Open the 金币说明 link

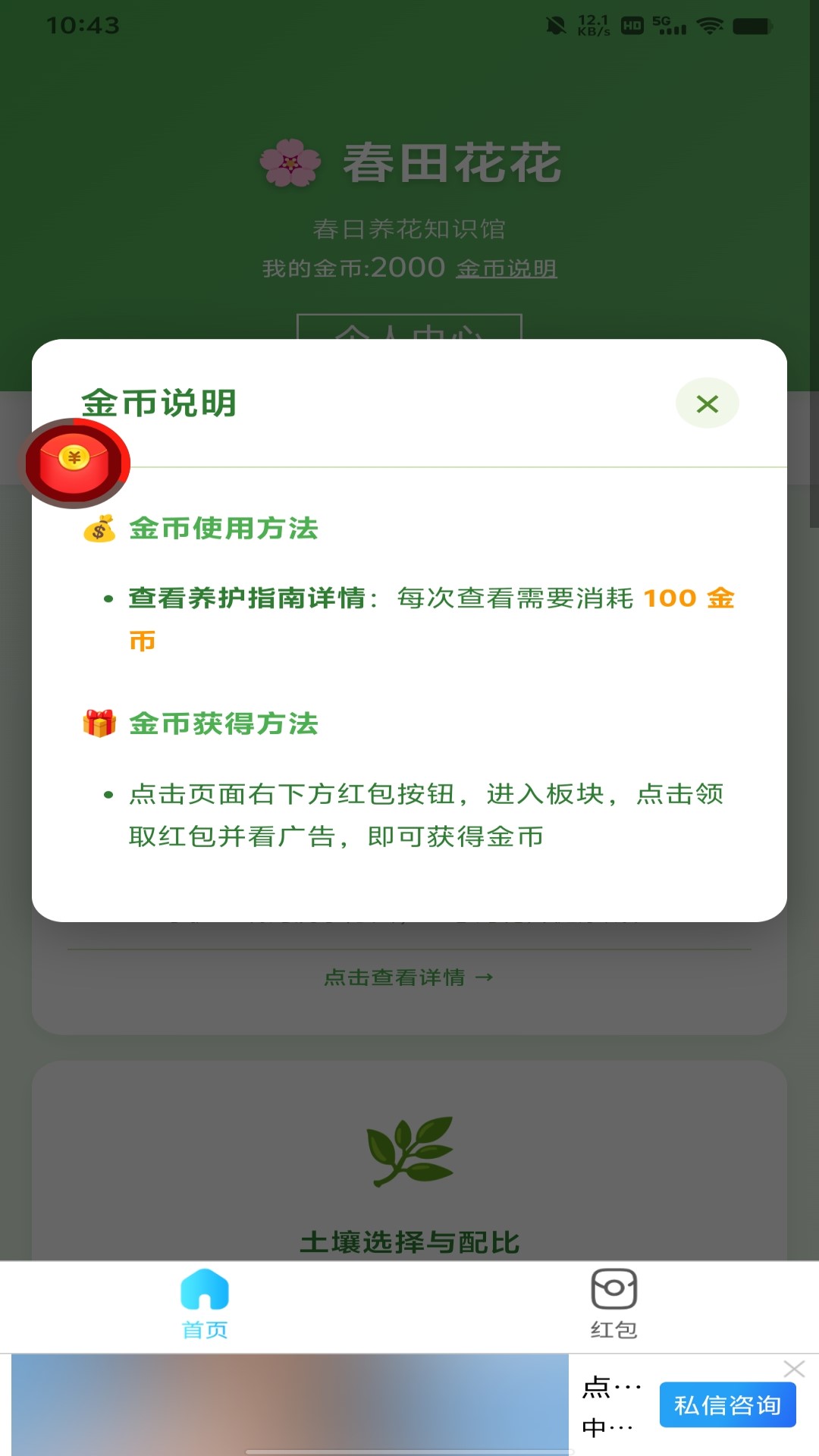click(x=504, y=268)
